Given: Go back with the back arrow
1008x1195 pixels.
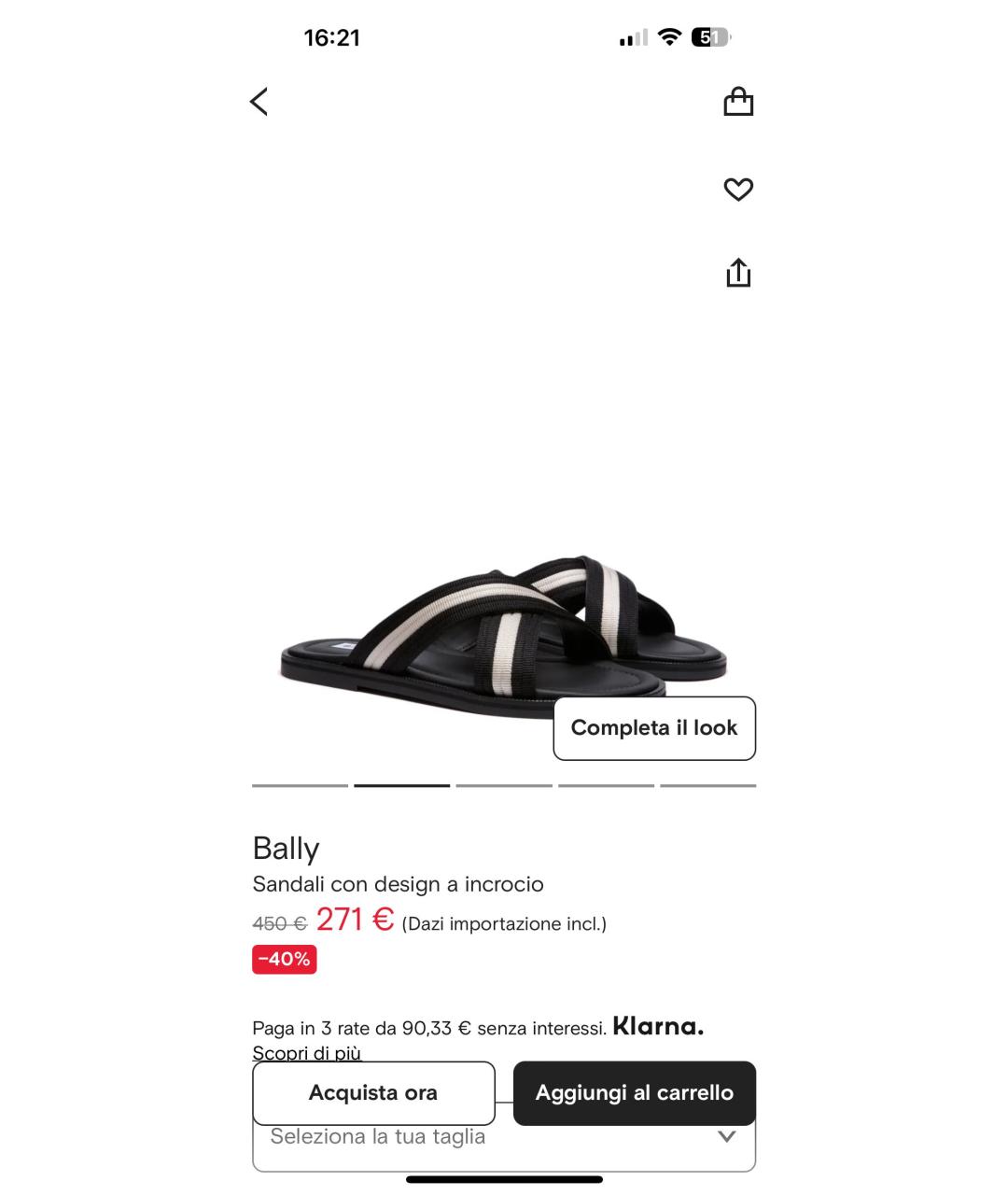Looking at the screenshot, I should [259, 102].
